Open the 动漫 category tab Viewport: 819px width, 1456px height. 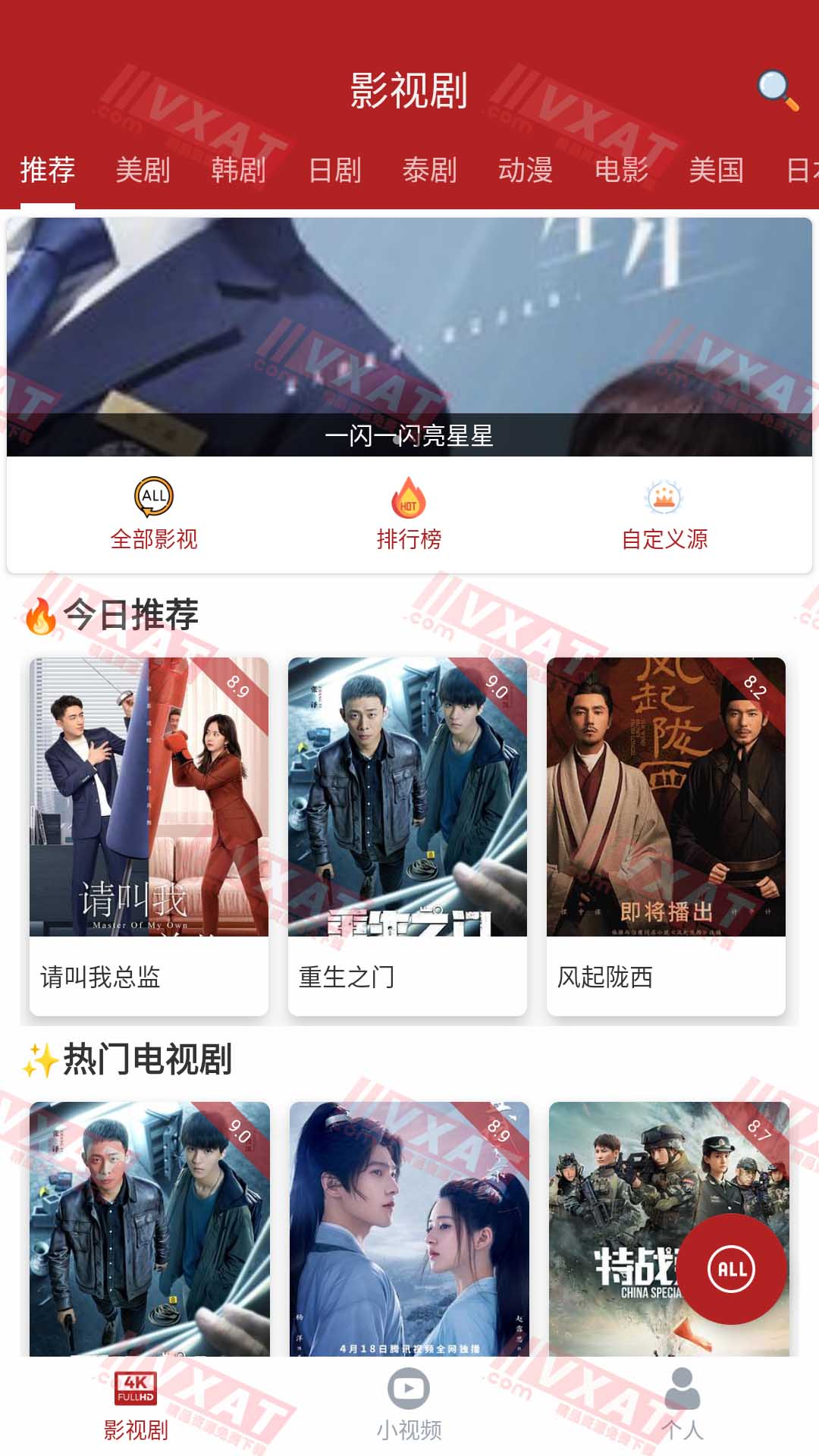click(x=527, y=173)
